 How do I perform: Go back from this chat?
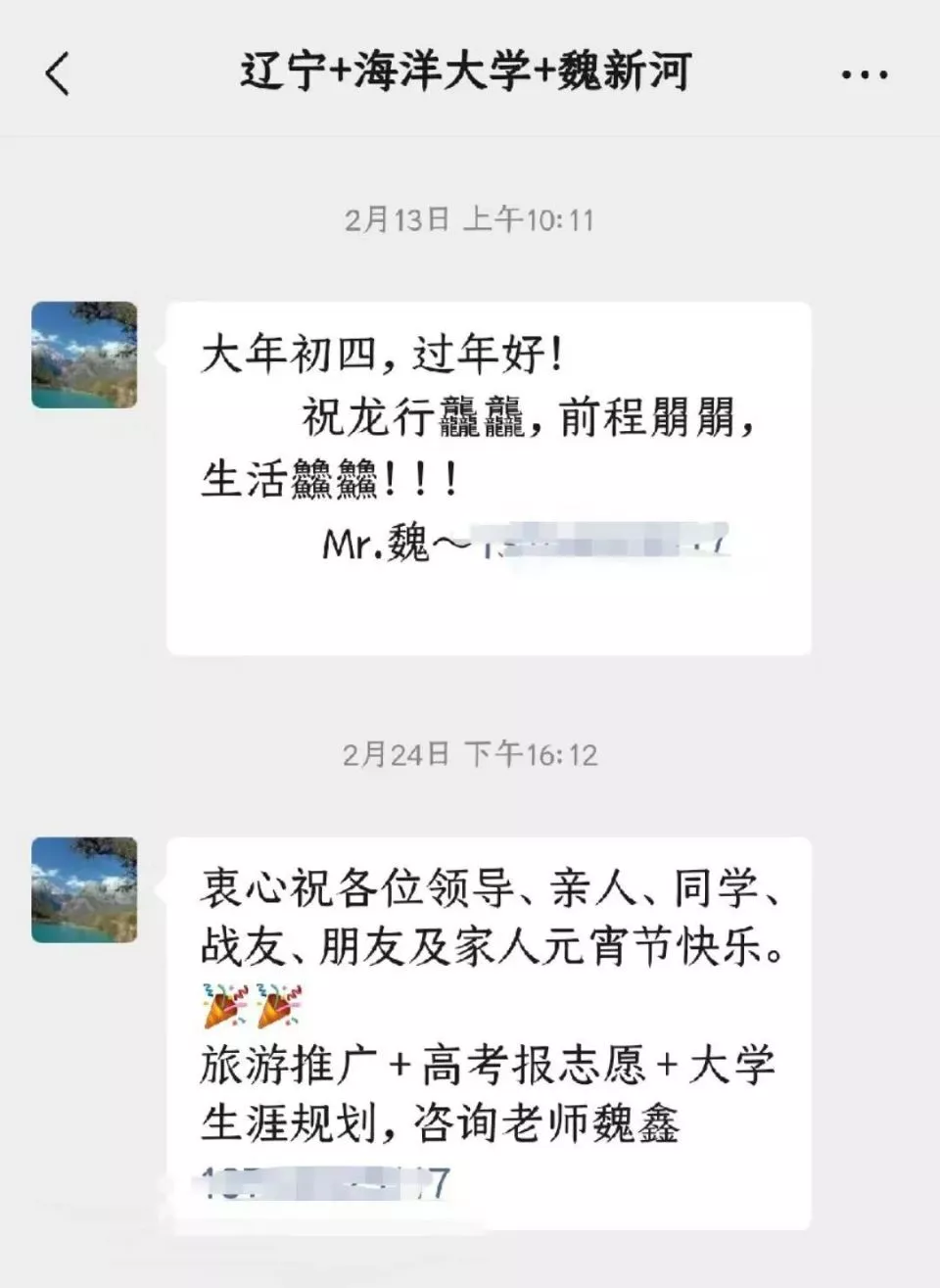click(58, 73)
